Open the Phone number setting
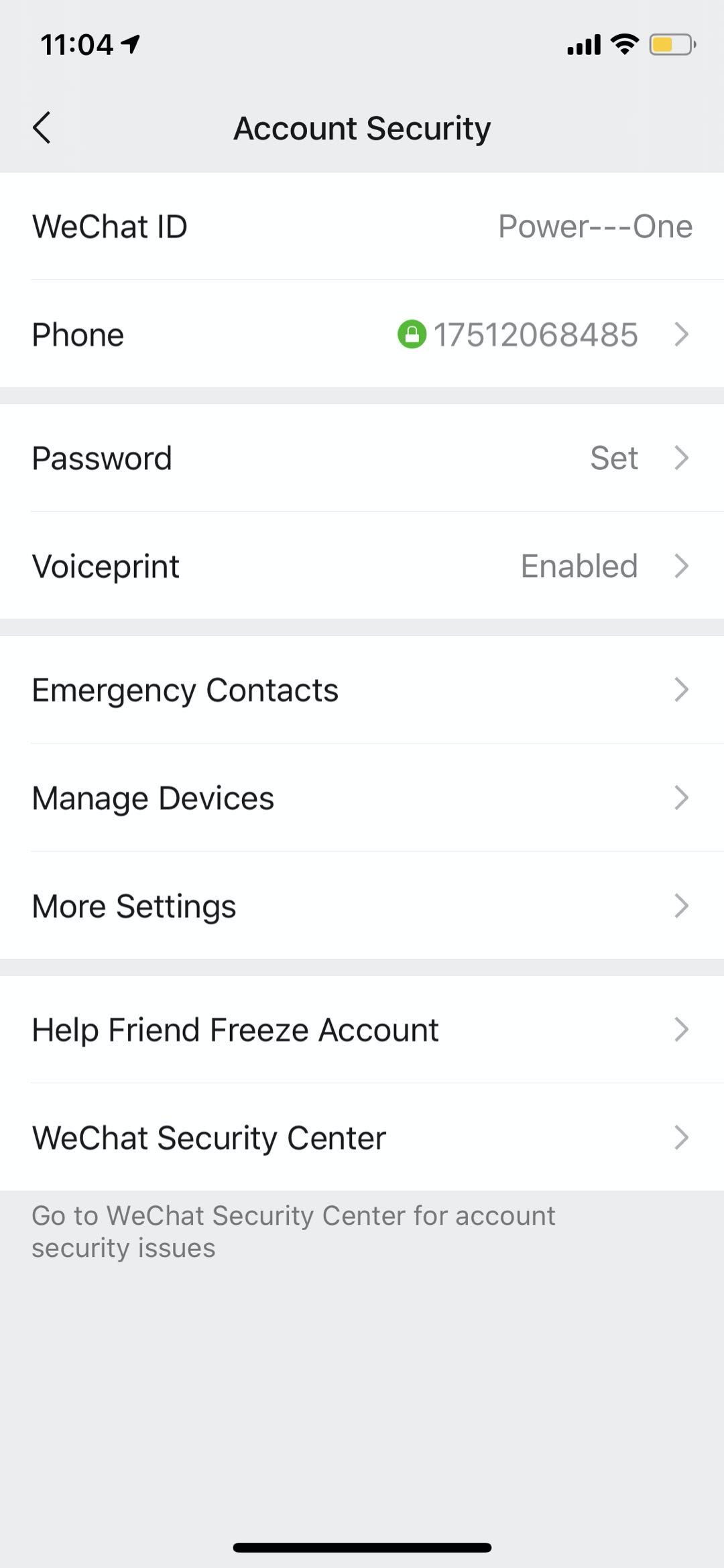The height and width of the screenshot is (1568, 724). click(362, 334)
